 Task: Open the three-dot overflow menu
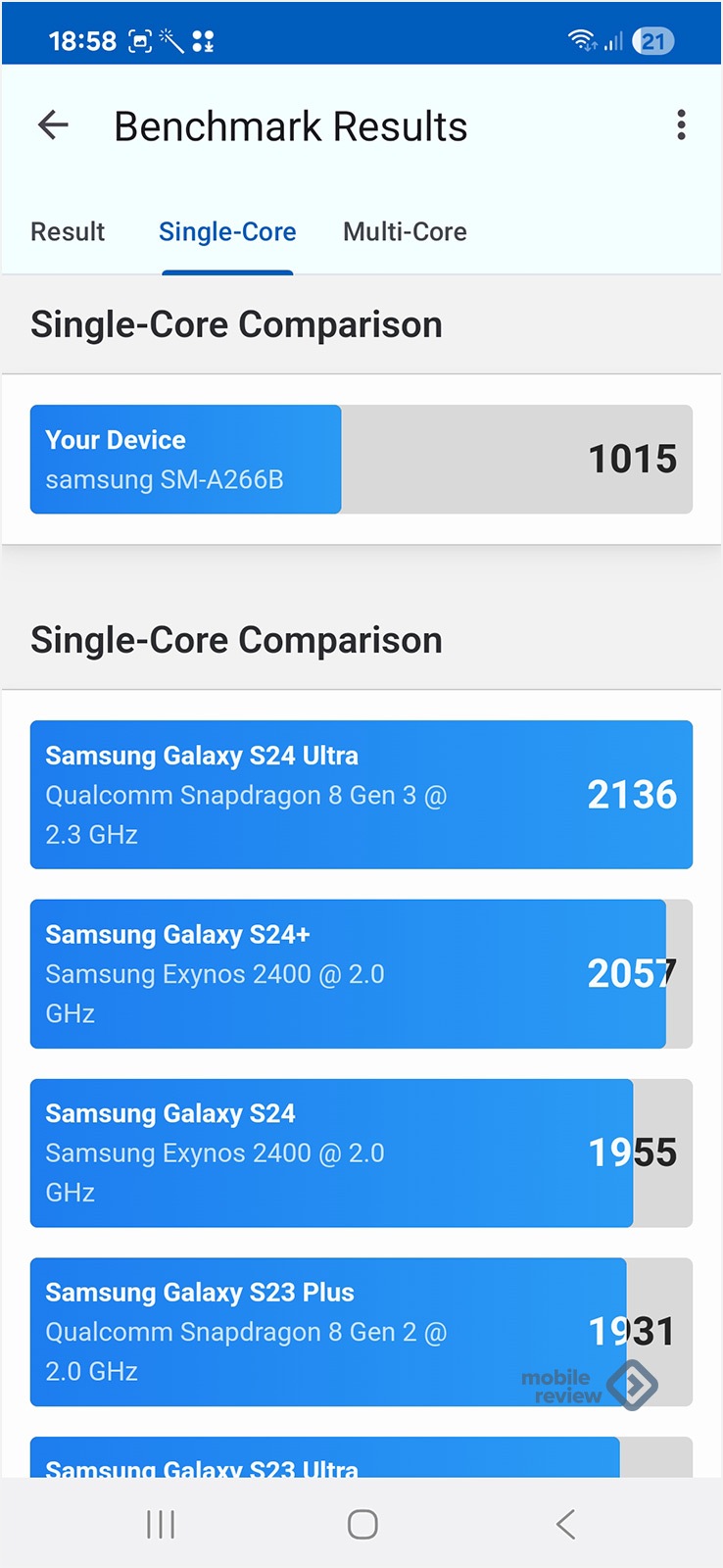click(681, 125)
